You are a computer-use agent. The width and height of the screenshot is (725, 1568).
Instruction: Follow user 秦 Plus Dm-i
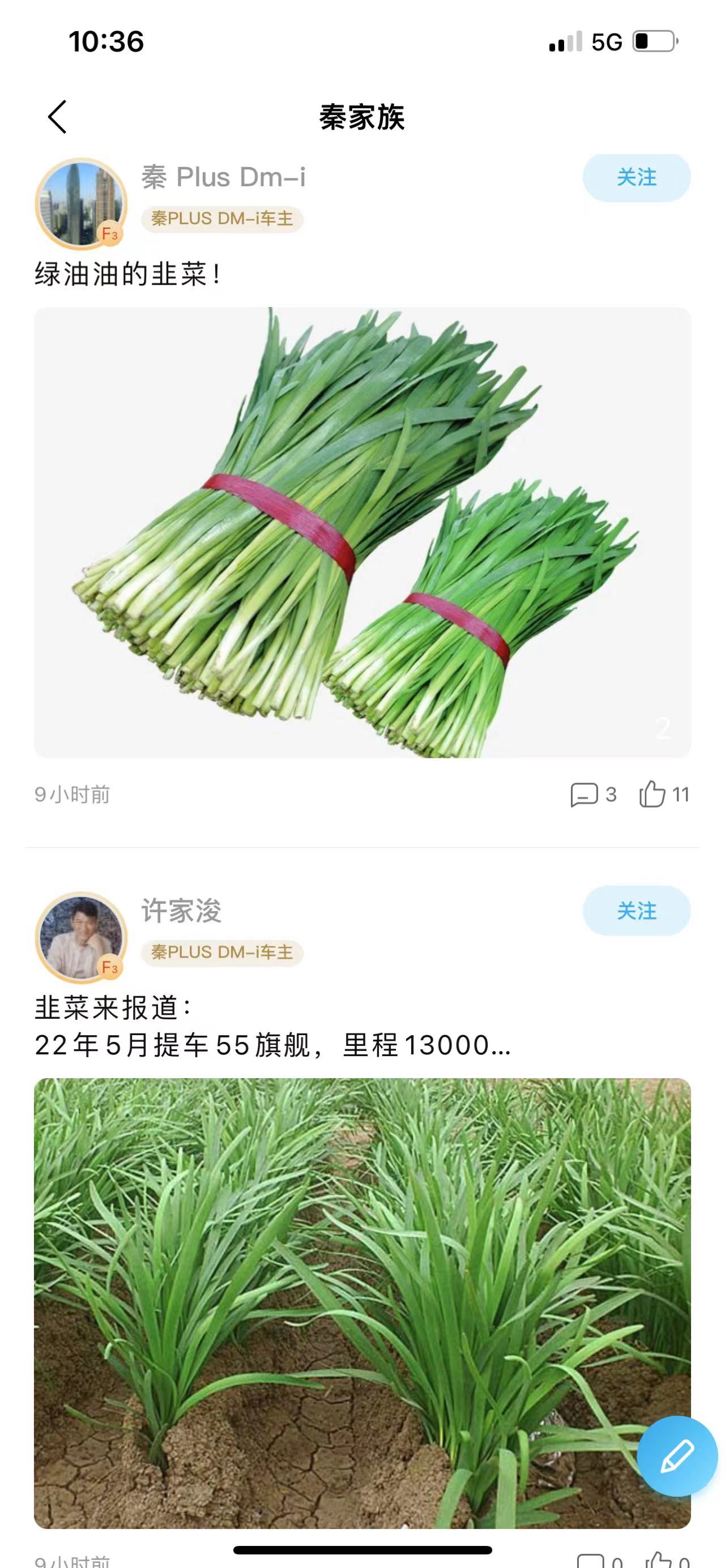tap(636, 178)
